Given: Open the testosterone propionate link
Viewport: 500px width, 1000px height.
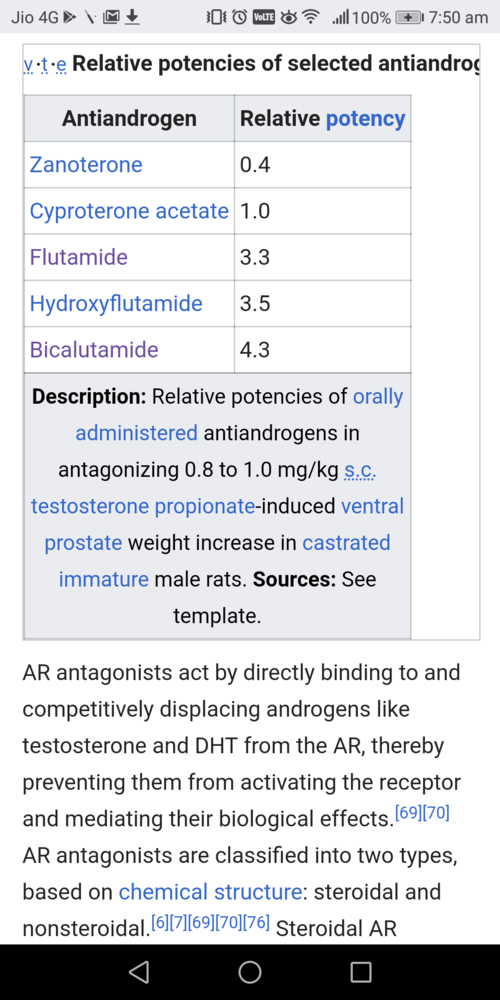Looking at the screenshot, I should click(x=143, y=506).
